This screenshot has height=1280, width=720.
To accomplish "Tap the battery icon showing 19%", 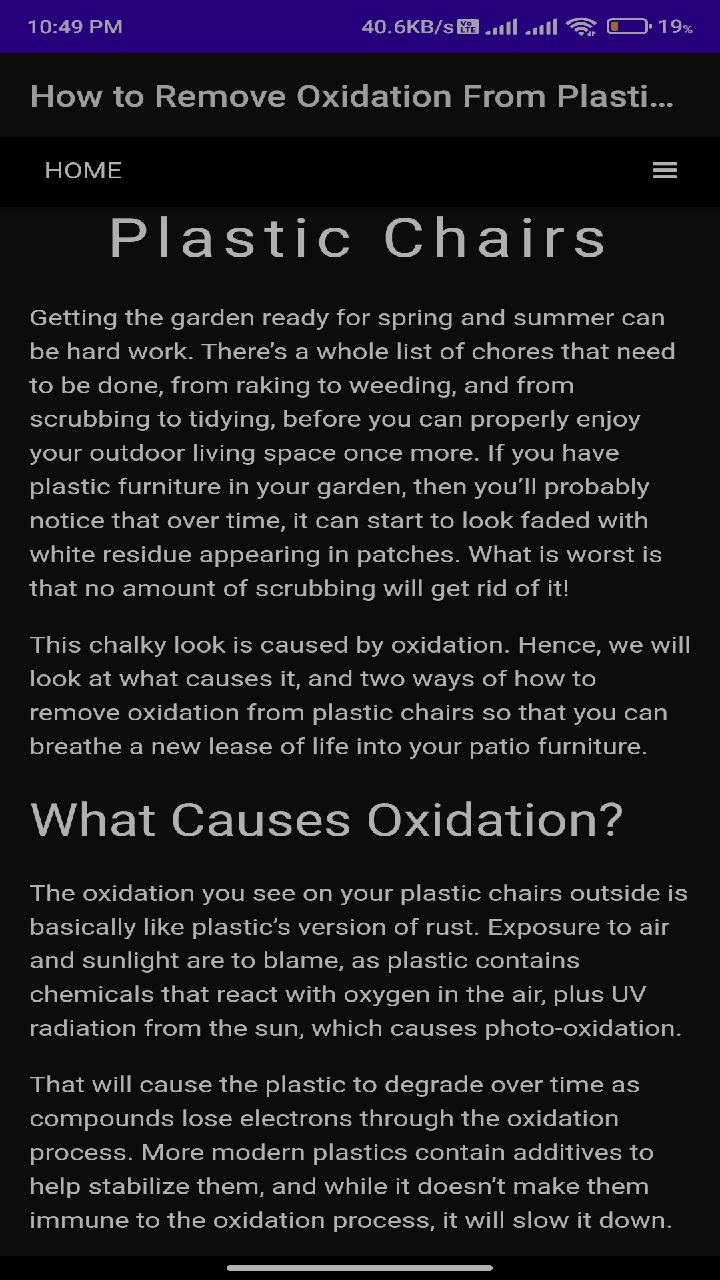I will pyautogui.click(x=630, y=27).
